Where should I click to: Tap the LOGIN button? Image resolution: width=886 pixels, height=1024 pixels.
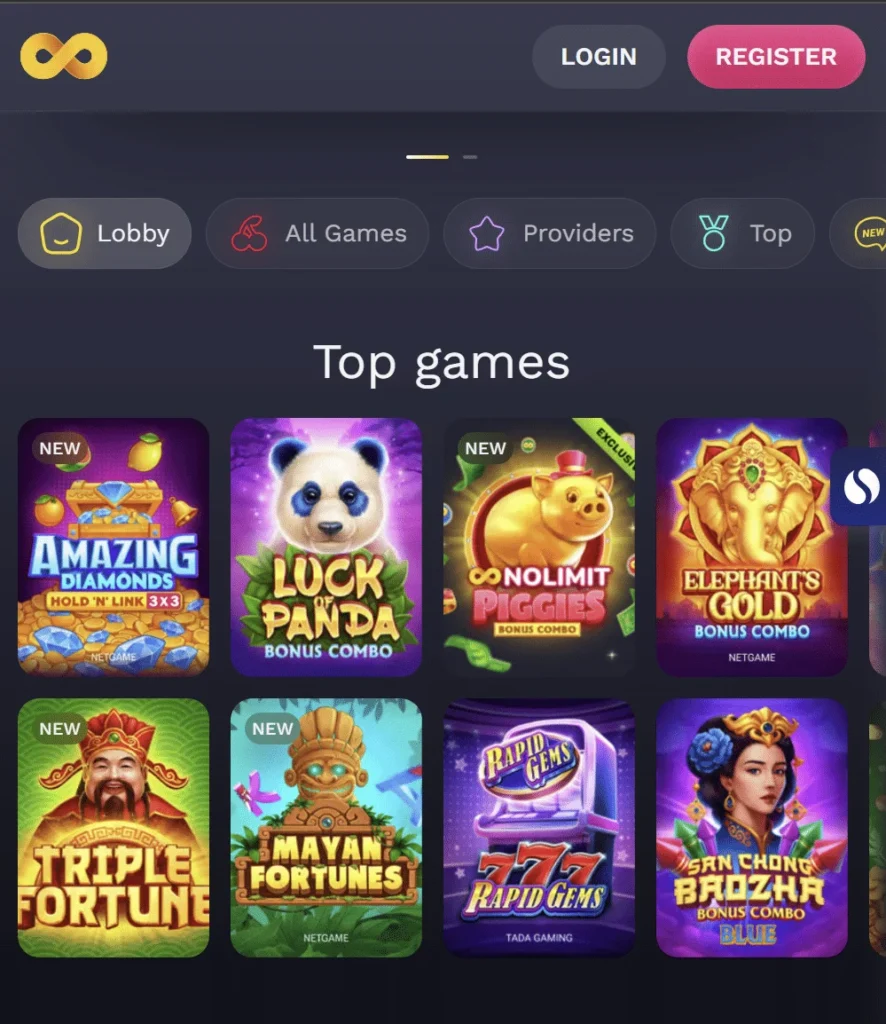coord(598,57)
